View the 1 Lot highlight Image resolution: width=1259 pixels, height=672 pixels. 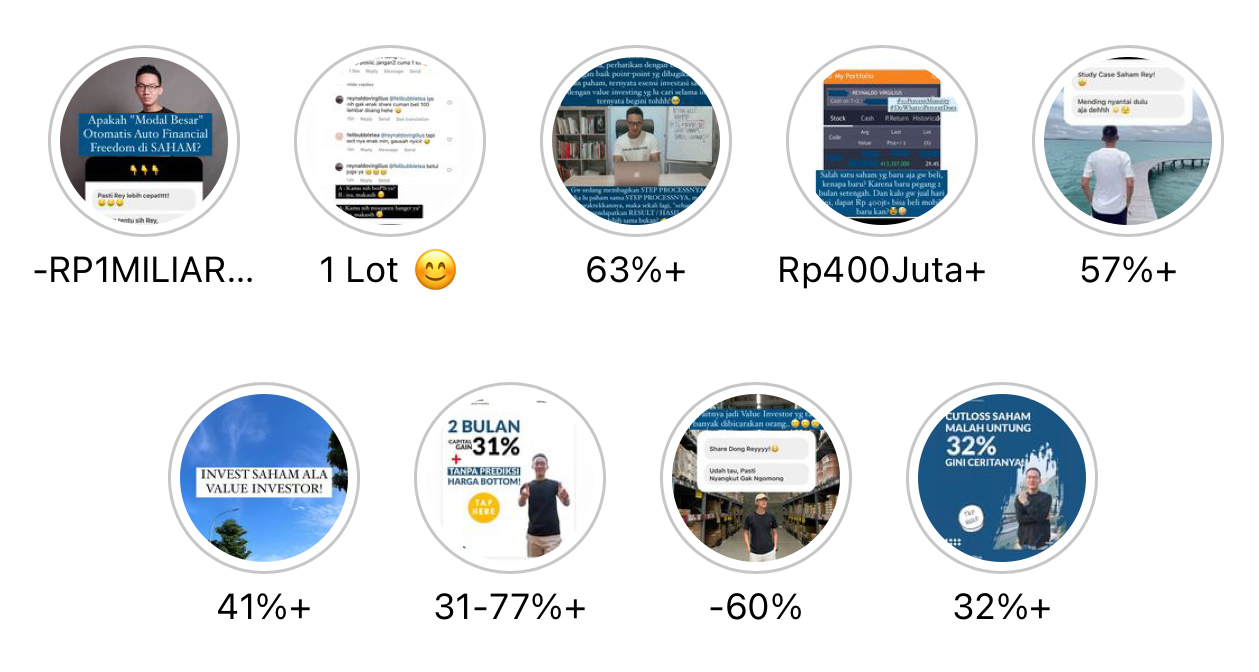(388, 141)
